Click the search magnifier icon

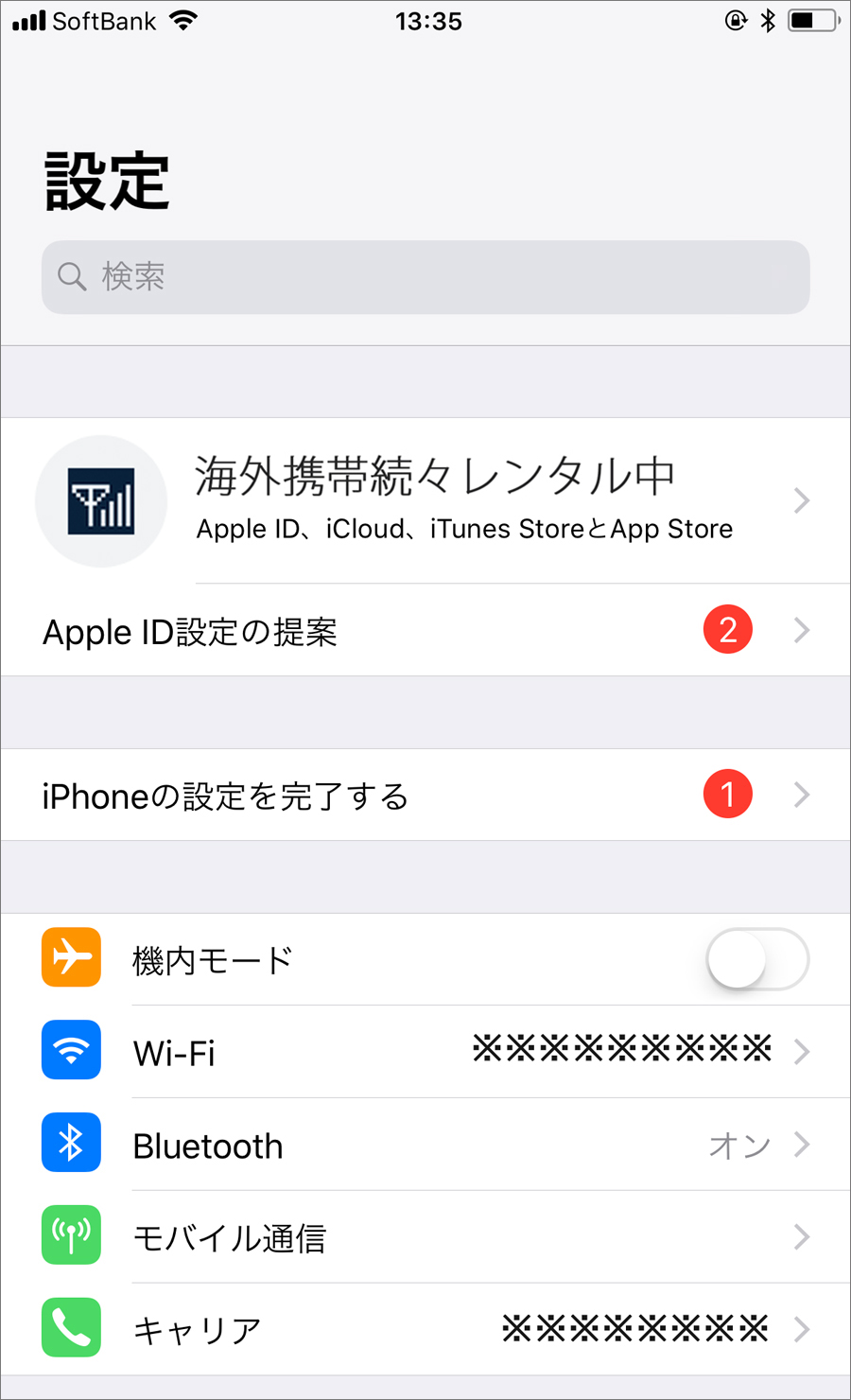click(x=72, y=276)
